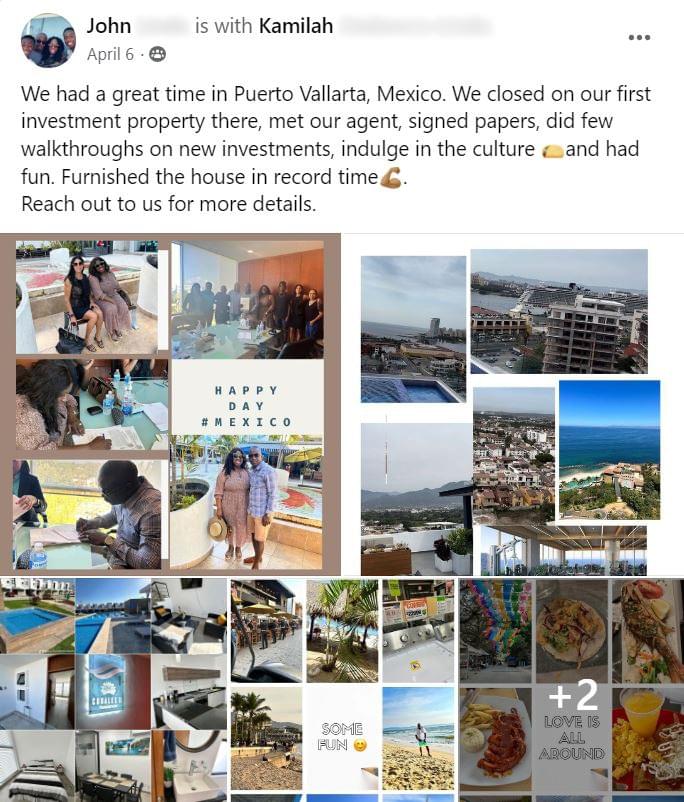This screenshot has height=802, width=684.
Task: Open the April 6 post timestamp
Action: tap(110, 55)
